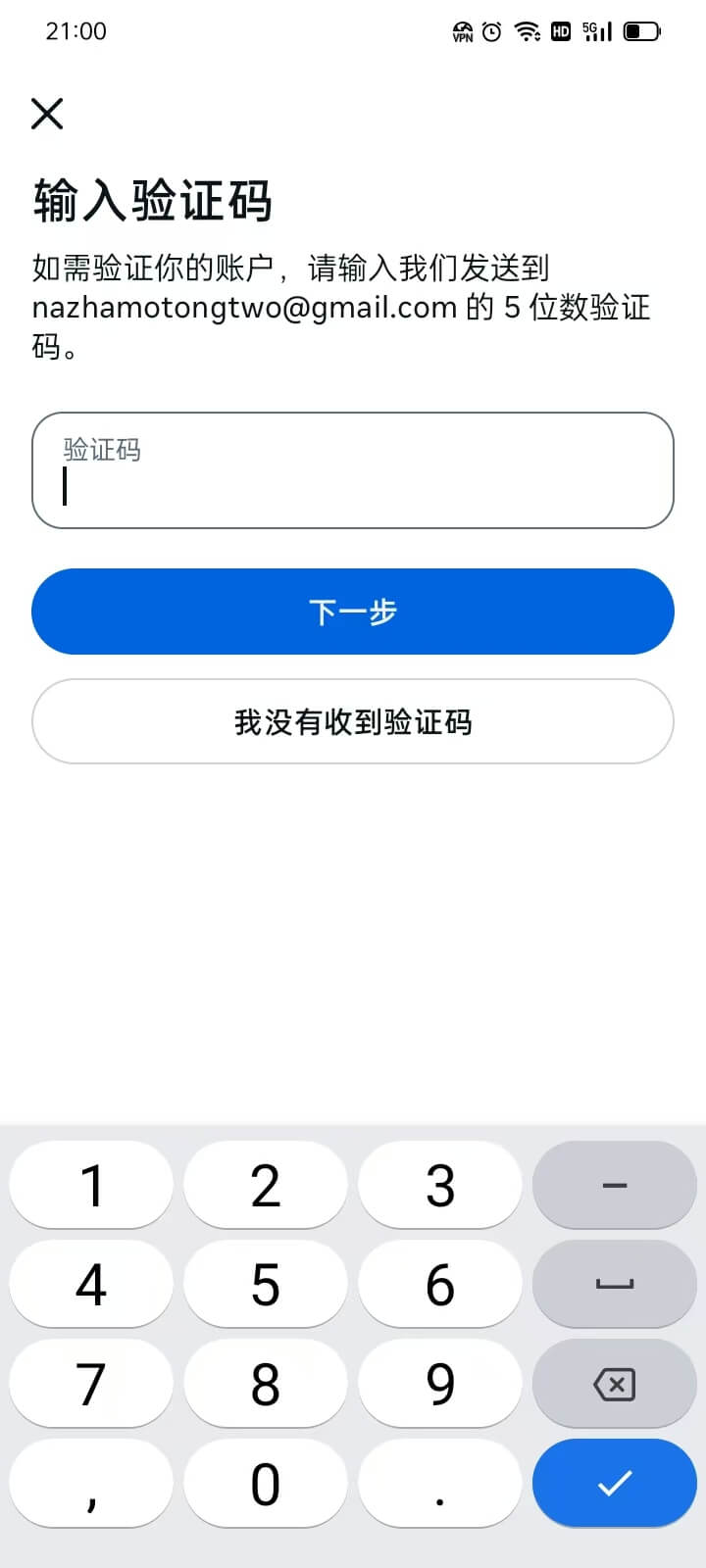
Task: Tap 我没有收到验证码 to resend code
Action: click(x=353, y=721)
